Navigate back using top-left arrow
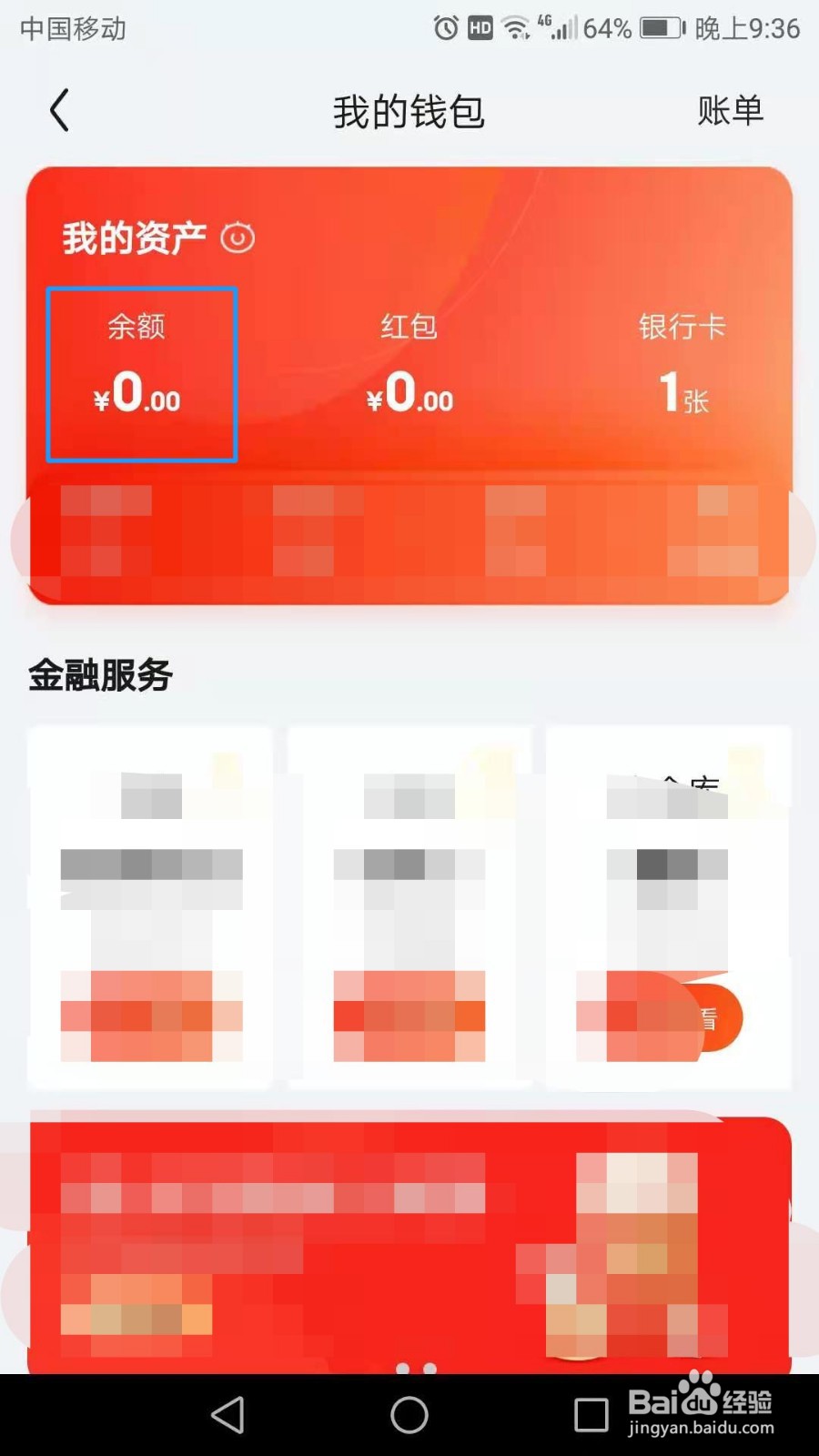Image resolution: width=819 pixels, height=1456 pixels. click(x=58, y=109)
